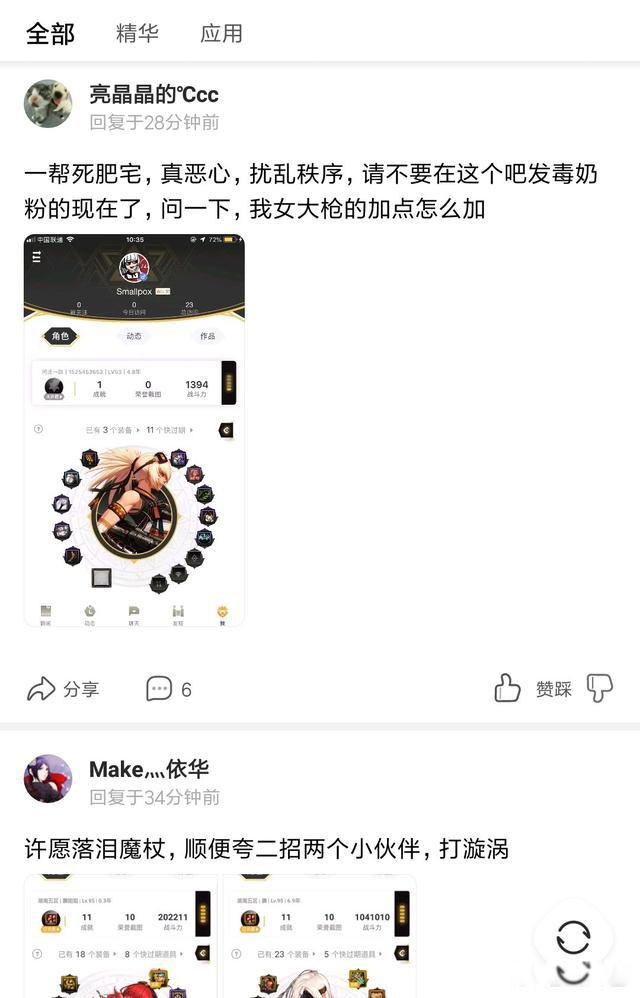View second image in Make灬依华's post
The image size is (640, 998).
[318, 936]
